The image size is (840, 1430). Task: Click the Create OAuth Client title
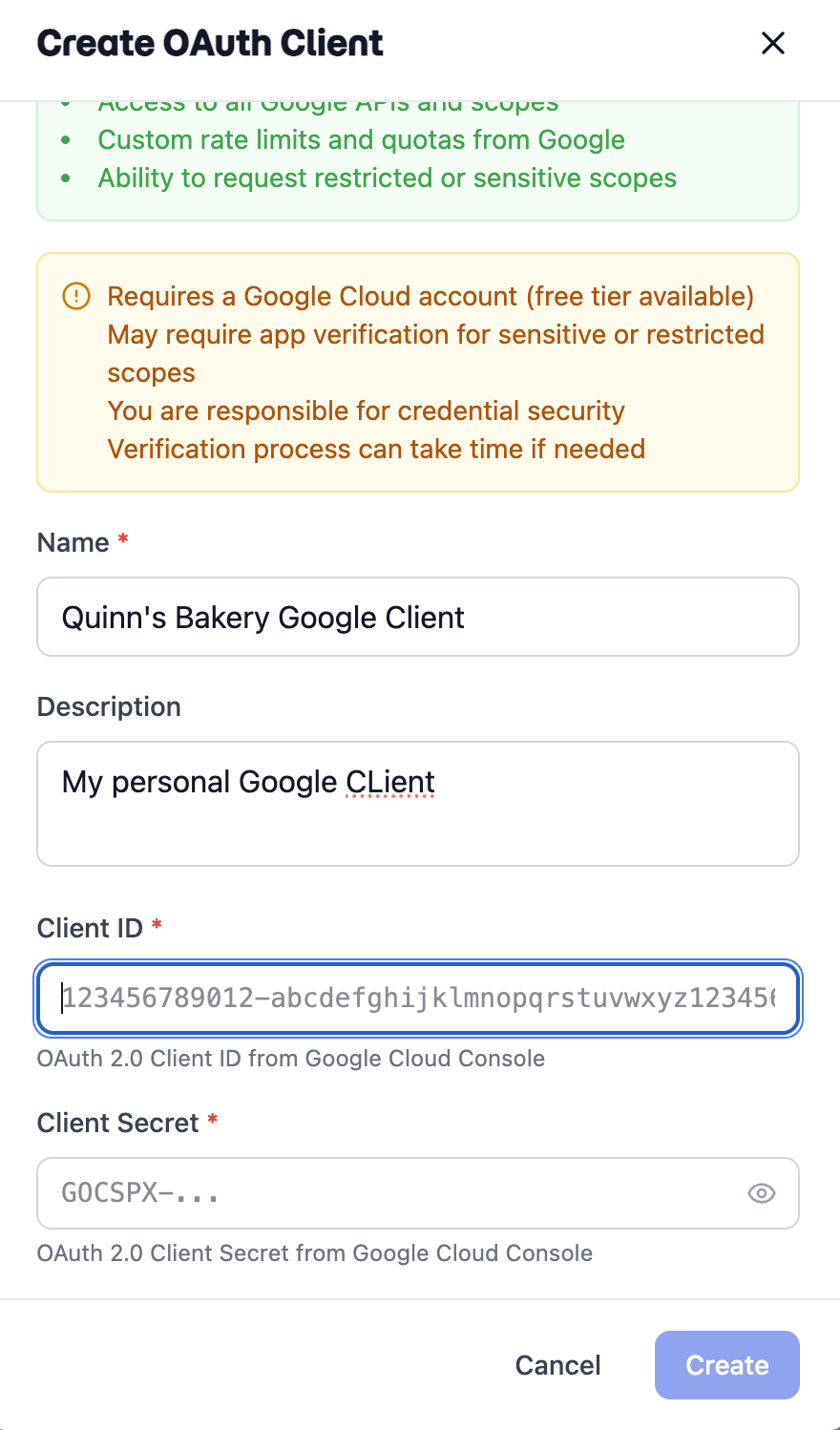(x=209, y=43)
